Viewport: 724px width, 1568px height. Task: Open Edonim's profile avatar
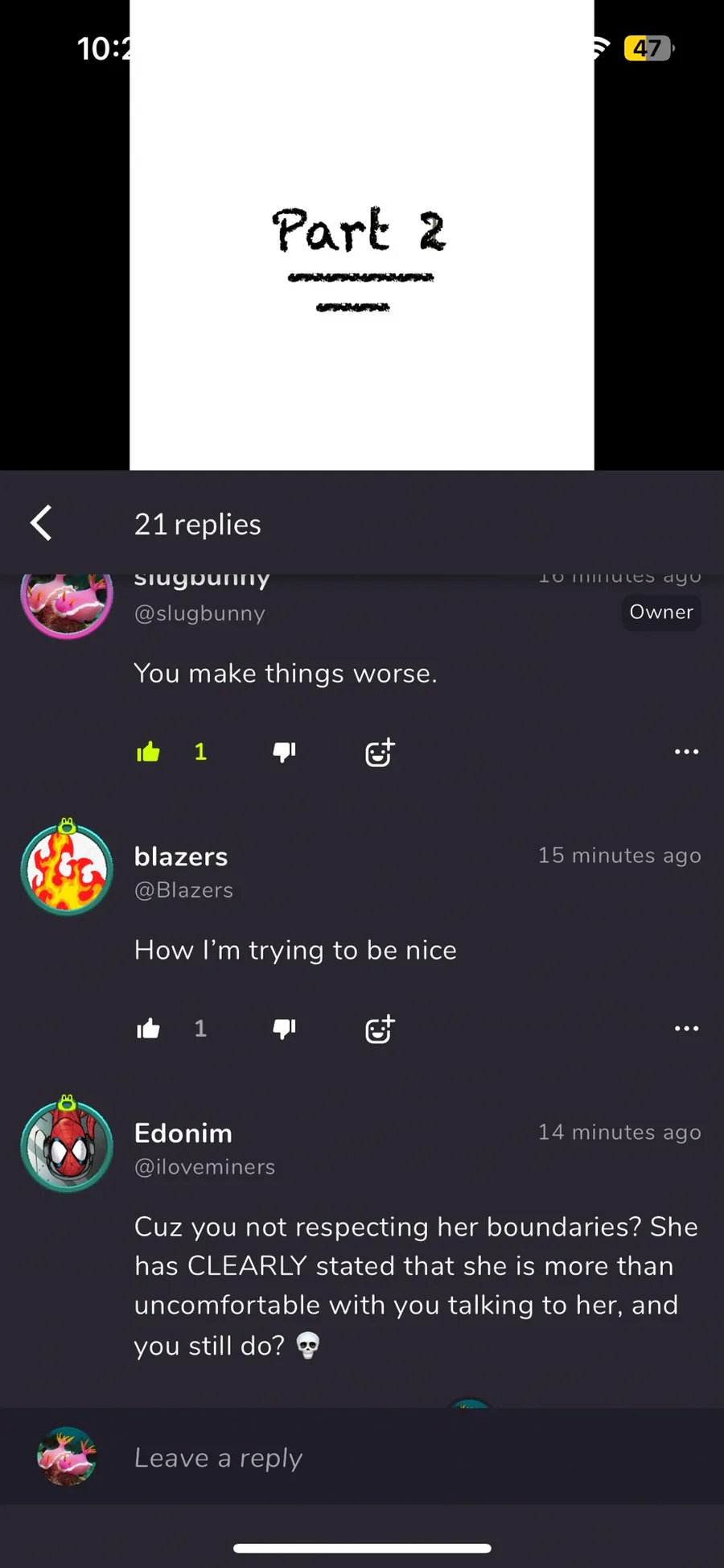tap(67, 1146)
